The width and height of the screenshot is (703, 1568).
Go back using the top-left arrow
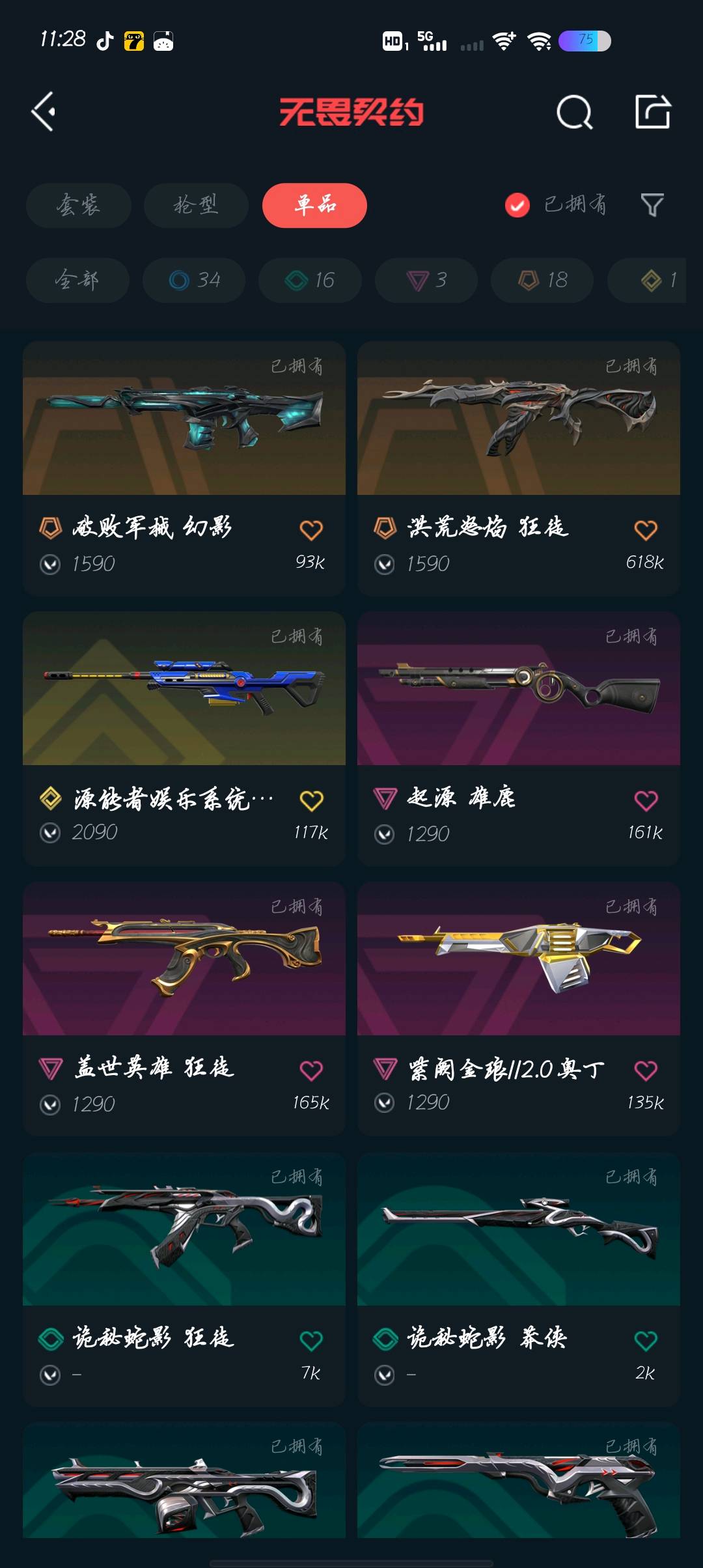click(x=44, y=112)
